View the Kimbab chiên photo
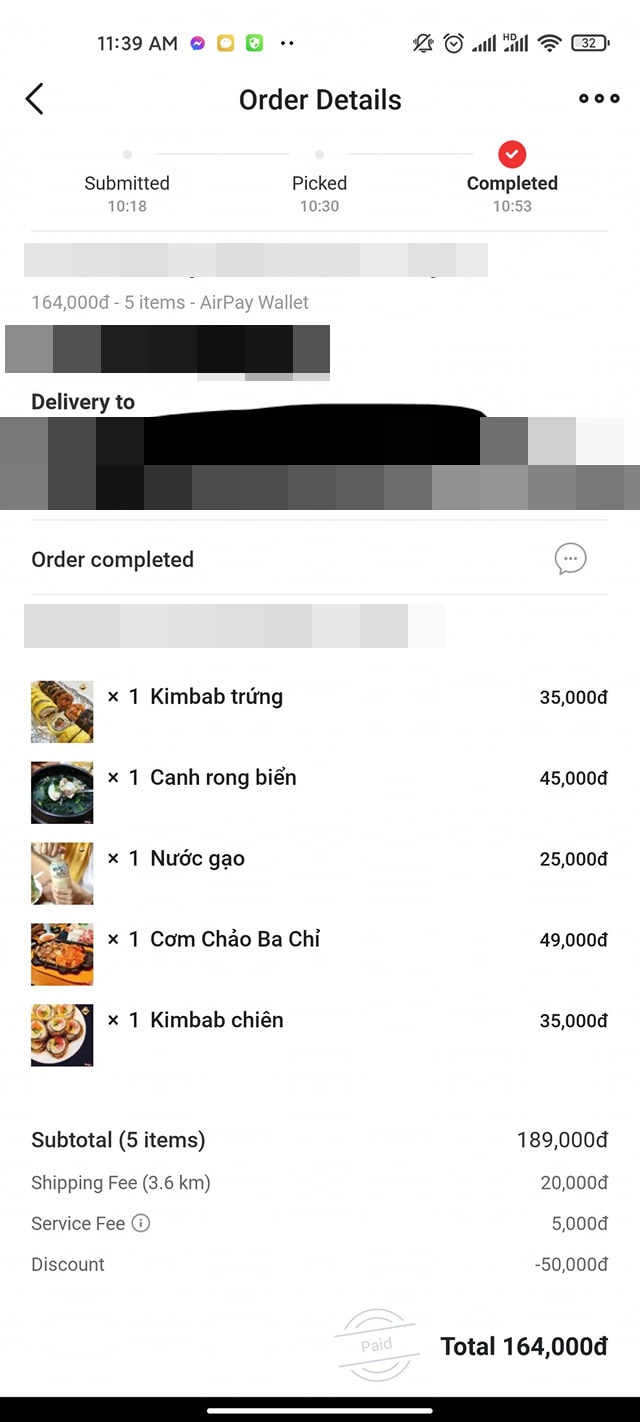This screenshot has height=1422, width=640. [62, 1035]
